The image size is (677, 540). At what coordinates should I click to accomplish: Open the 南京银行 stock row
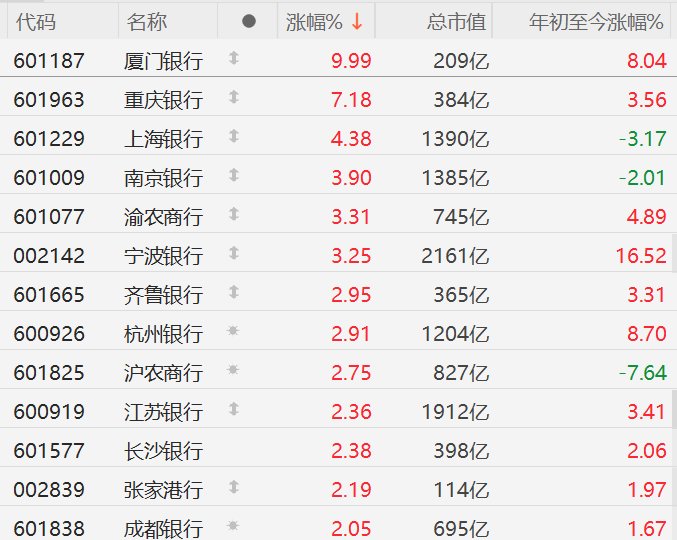coord(163,178)
